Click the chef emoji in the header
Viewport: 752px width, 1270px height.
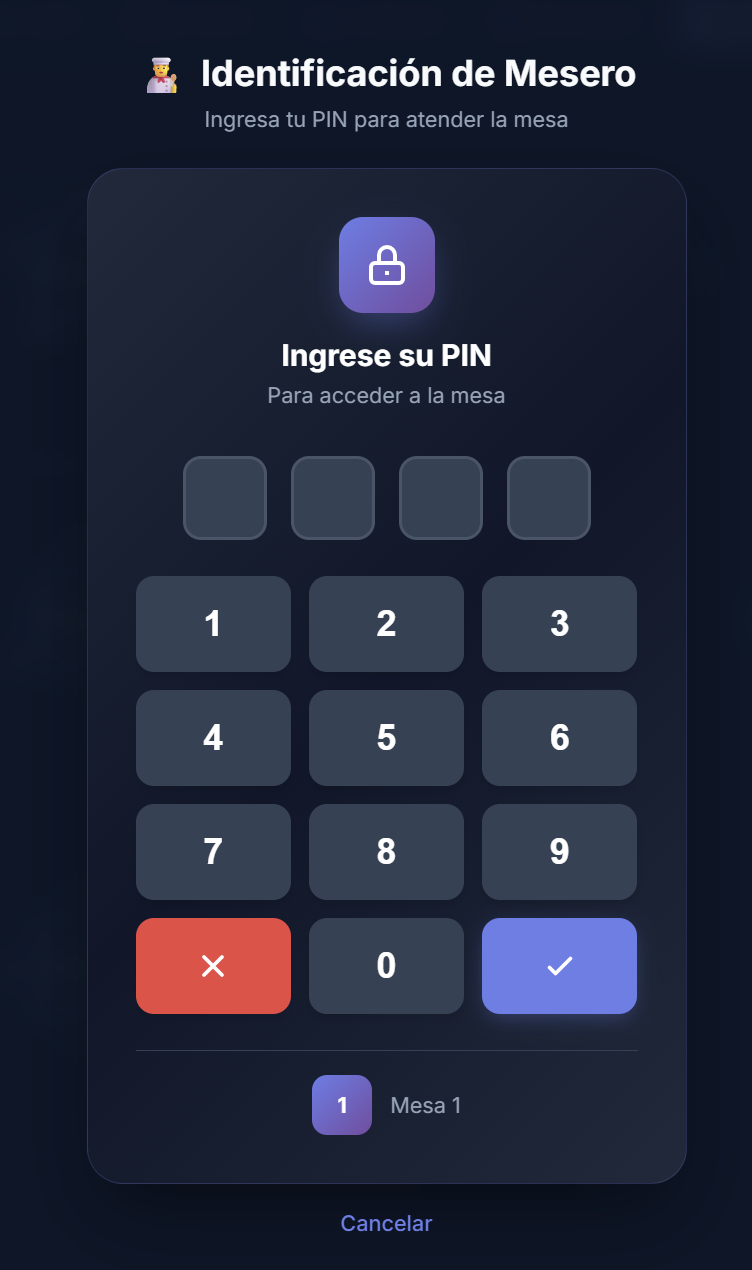pos(160,73)
